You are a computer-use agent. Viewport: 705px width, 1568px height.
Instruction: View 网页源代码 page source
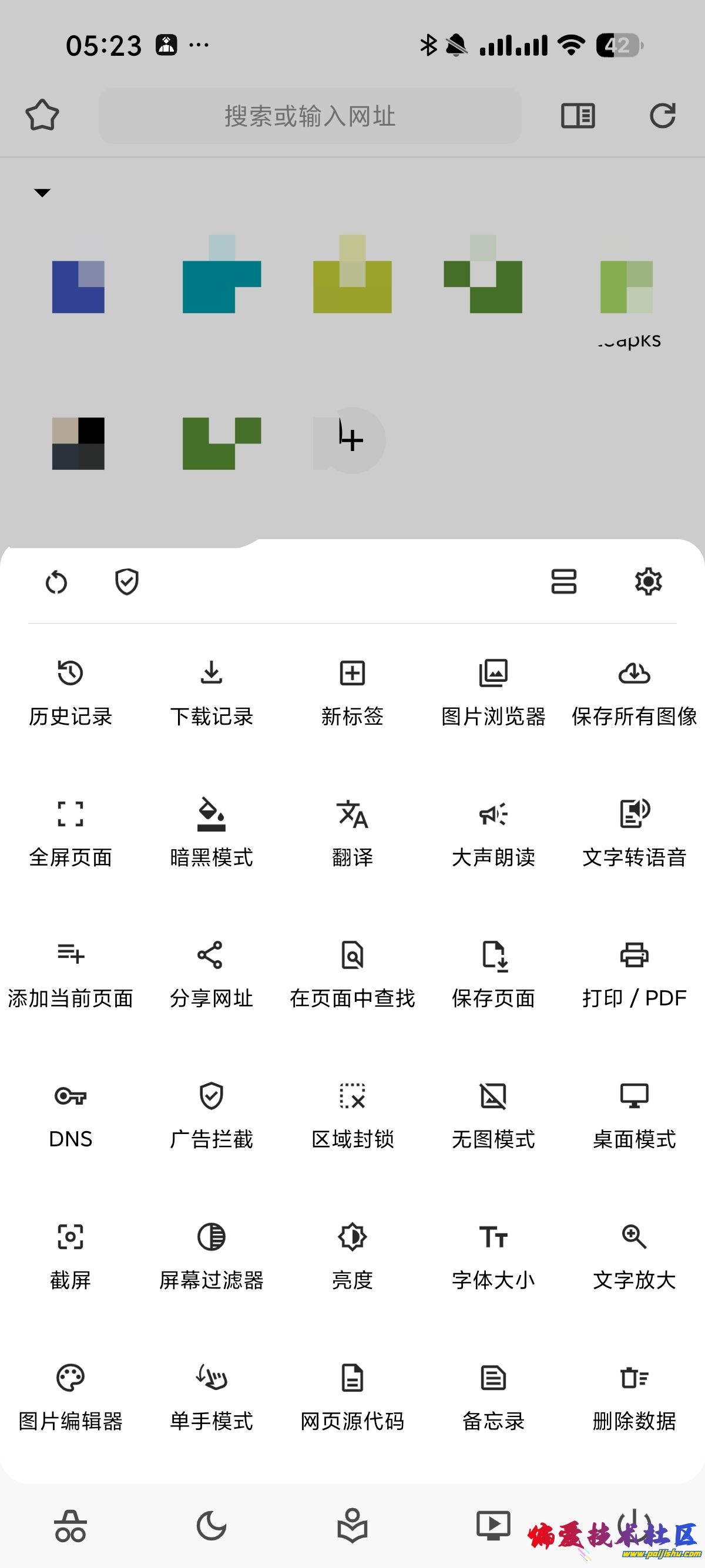point(352,1398)
